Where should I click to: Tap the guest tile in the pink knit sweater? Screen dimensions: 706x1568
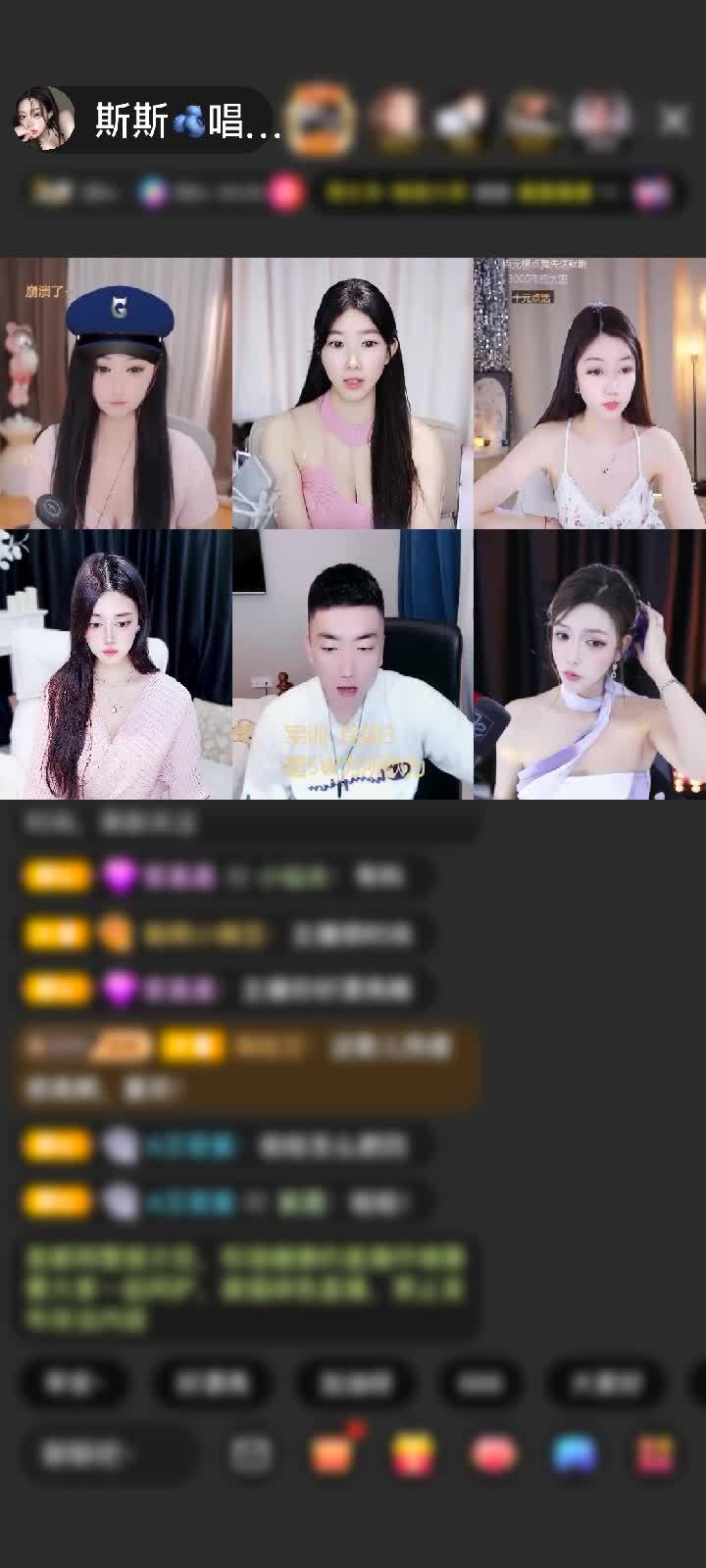point(116,664)
